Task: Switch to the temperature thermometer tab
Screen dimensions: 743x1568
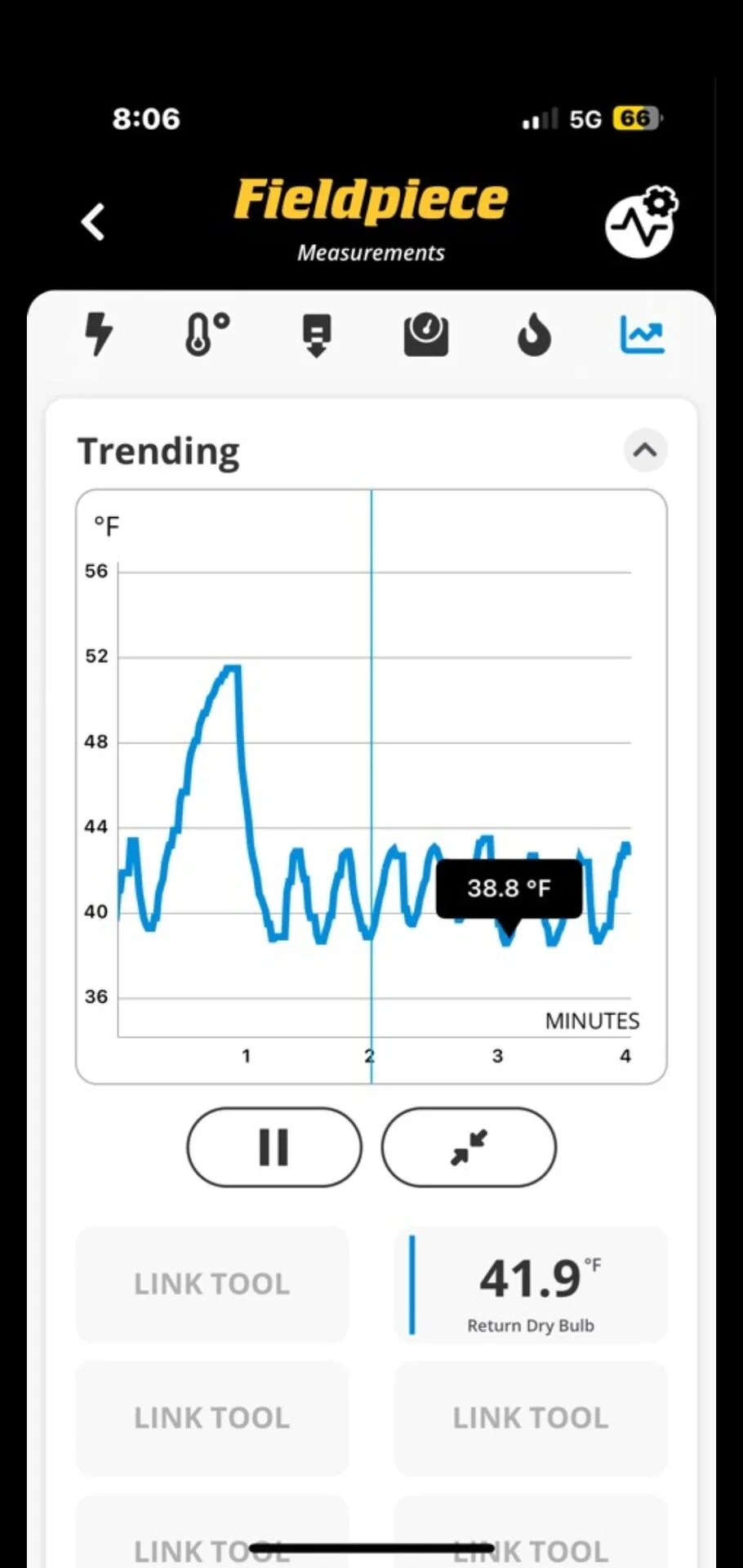Action: tap(207, 334)
